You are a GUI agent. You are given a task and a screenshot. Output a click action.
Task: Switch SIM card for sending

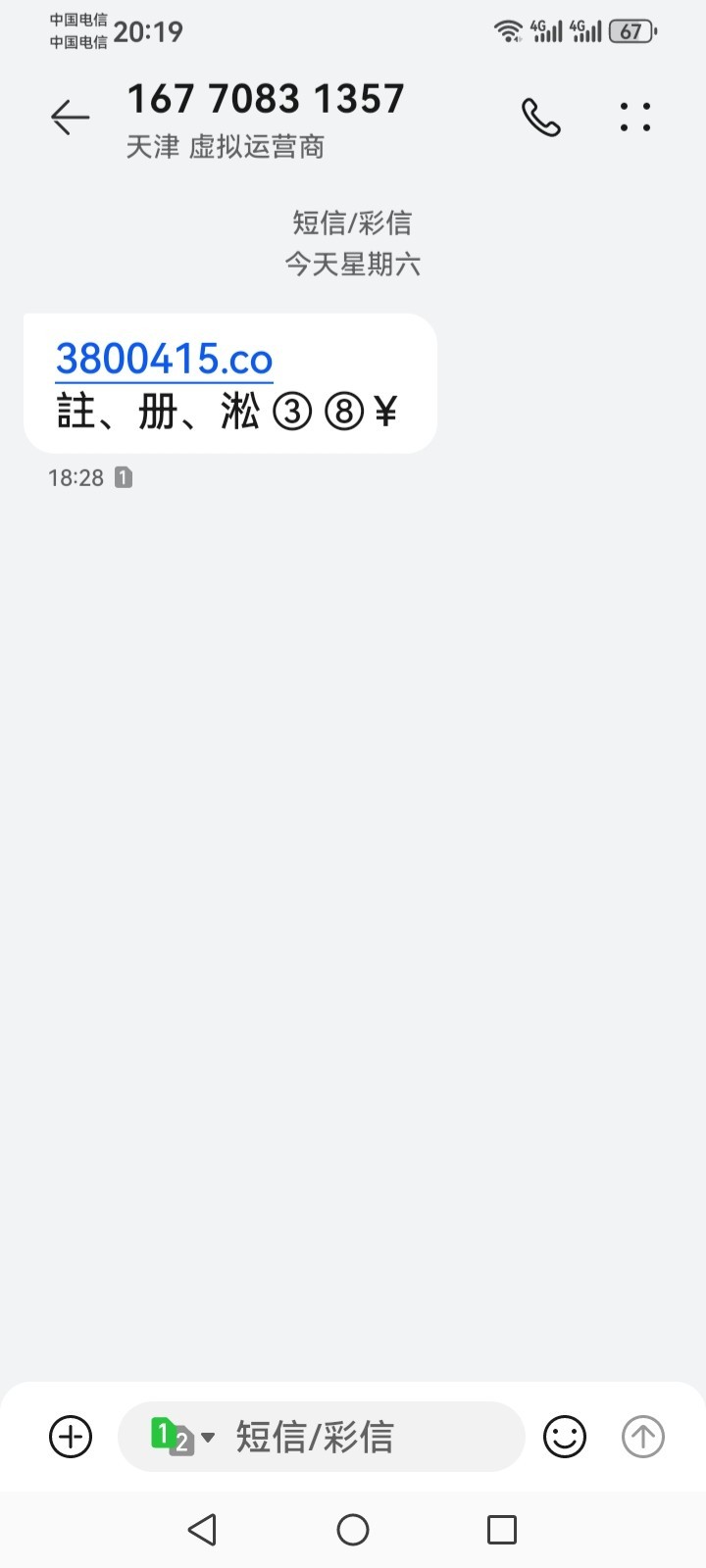[x=181, y=1438]
